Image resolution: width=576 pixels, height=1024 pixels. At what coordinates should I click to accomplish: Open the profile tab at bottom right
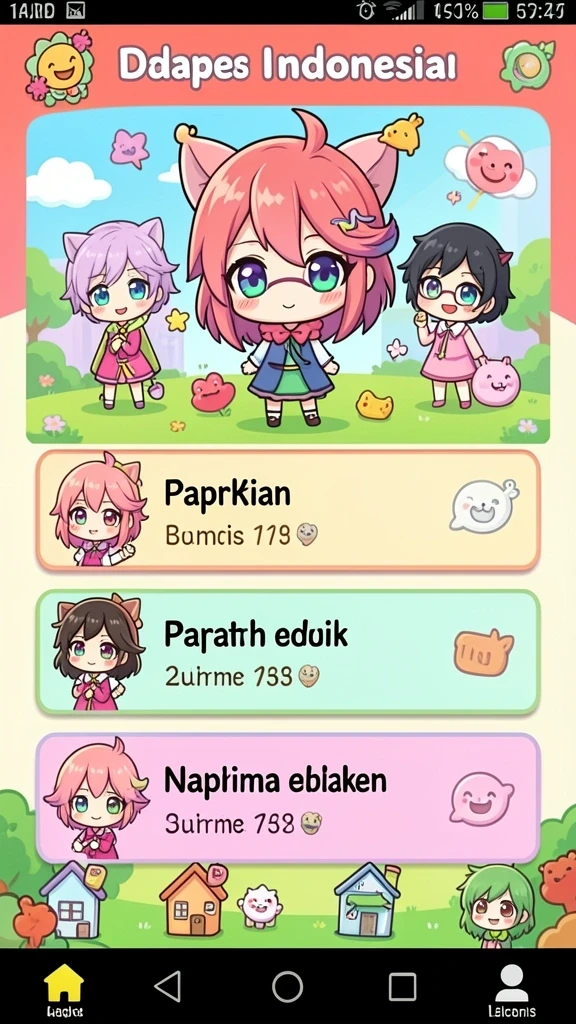coord(512,991)
